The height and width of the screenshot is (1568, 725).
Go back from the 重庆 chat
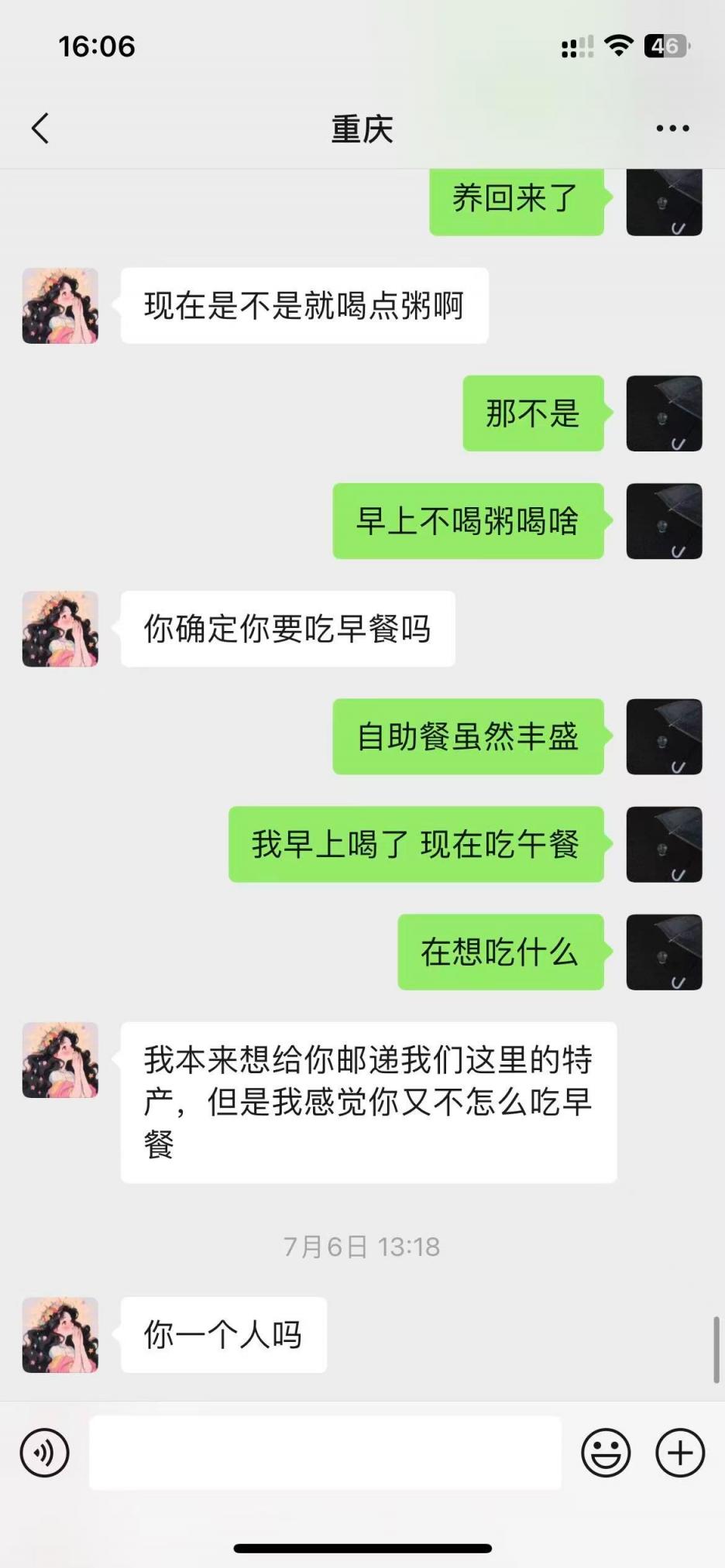click(x=40, y=129)
